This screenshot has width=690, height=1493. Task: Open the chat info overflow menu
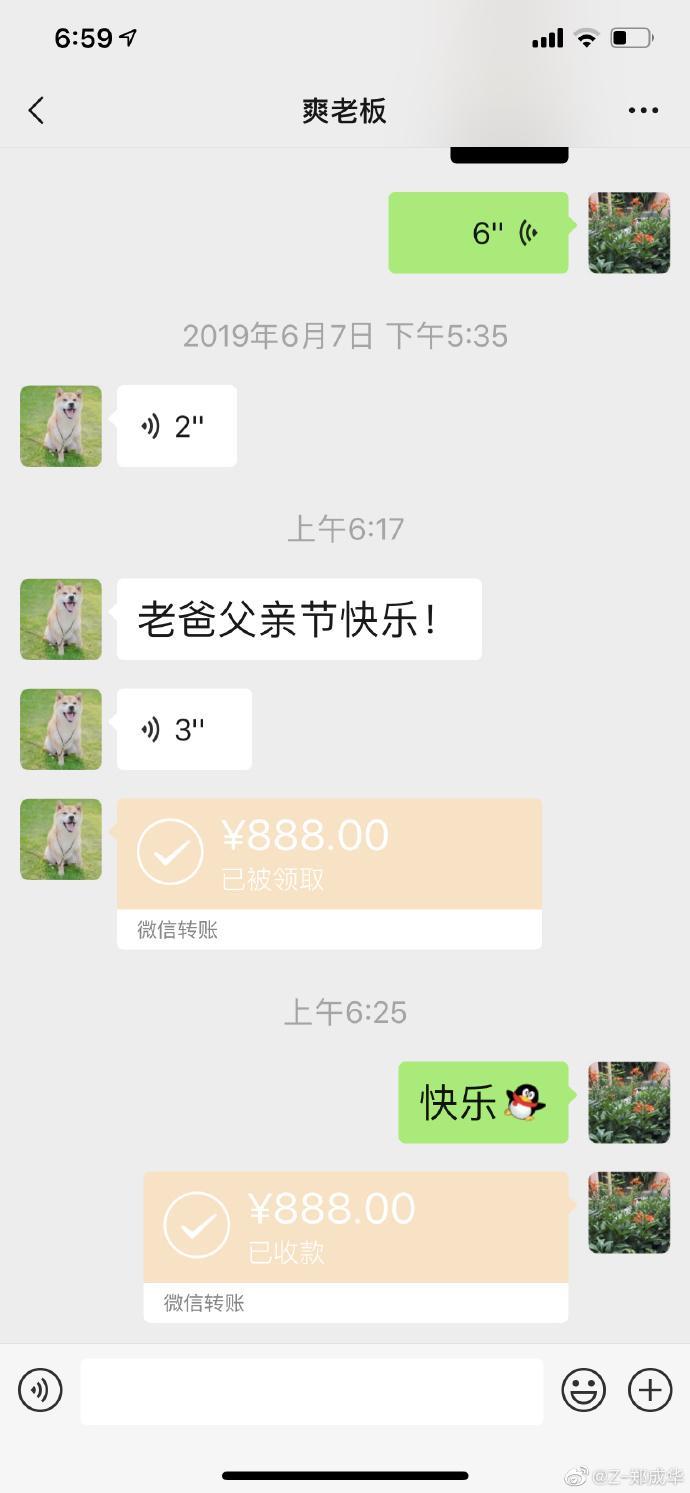tap(643, 110)
